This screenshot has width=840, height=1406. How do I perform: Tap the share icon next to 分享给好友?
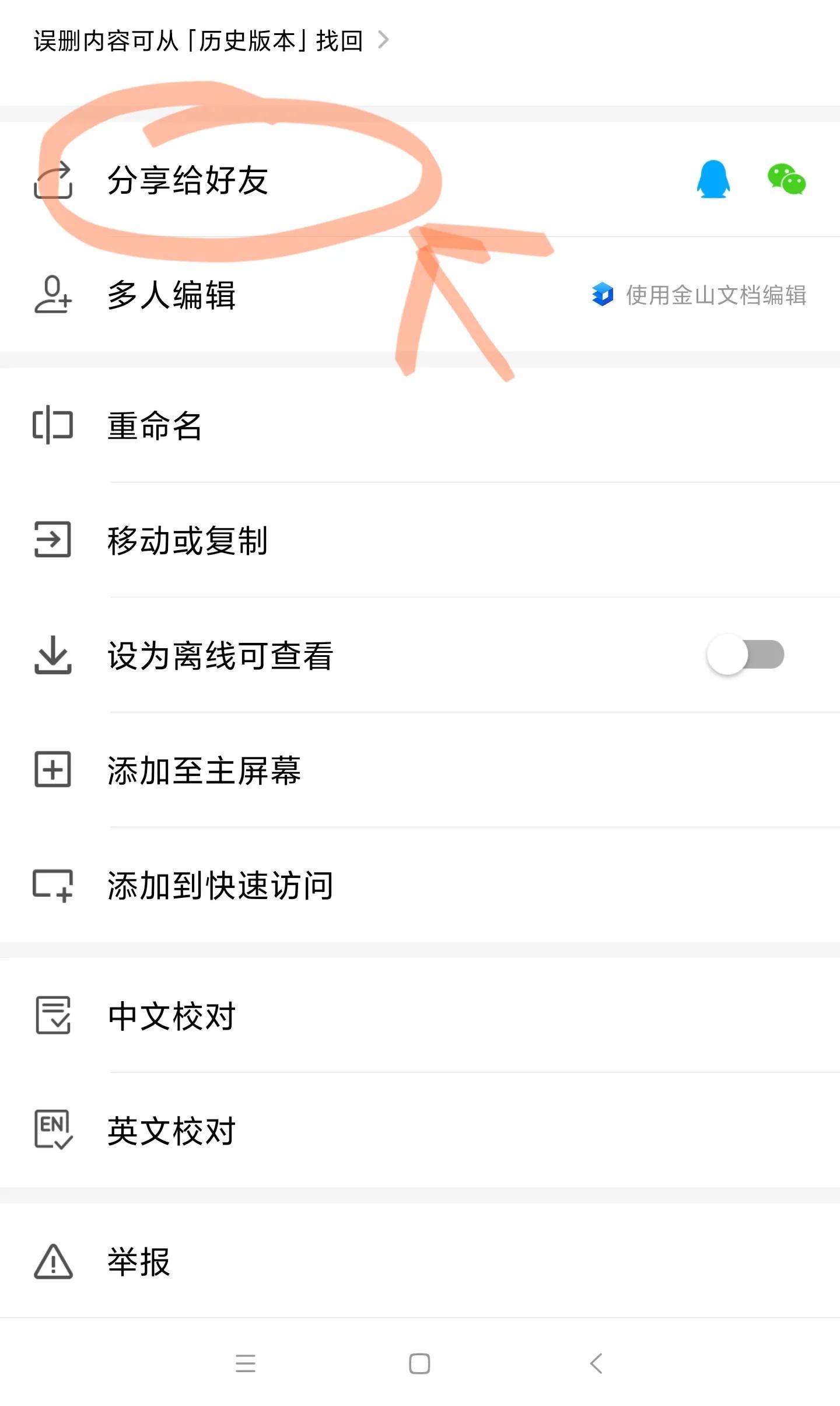52,181
